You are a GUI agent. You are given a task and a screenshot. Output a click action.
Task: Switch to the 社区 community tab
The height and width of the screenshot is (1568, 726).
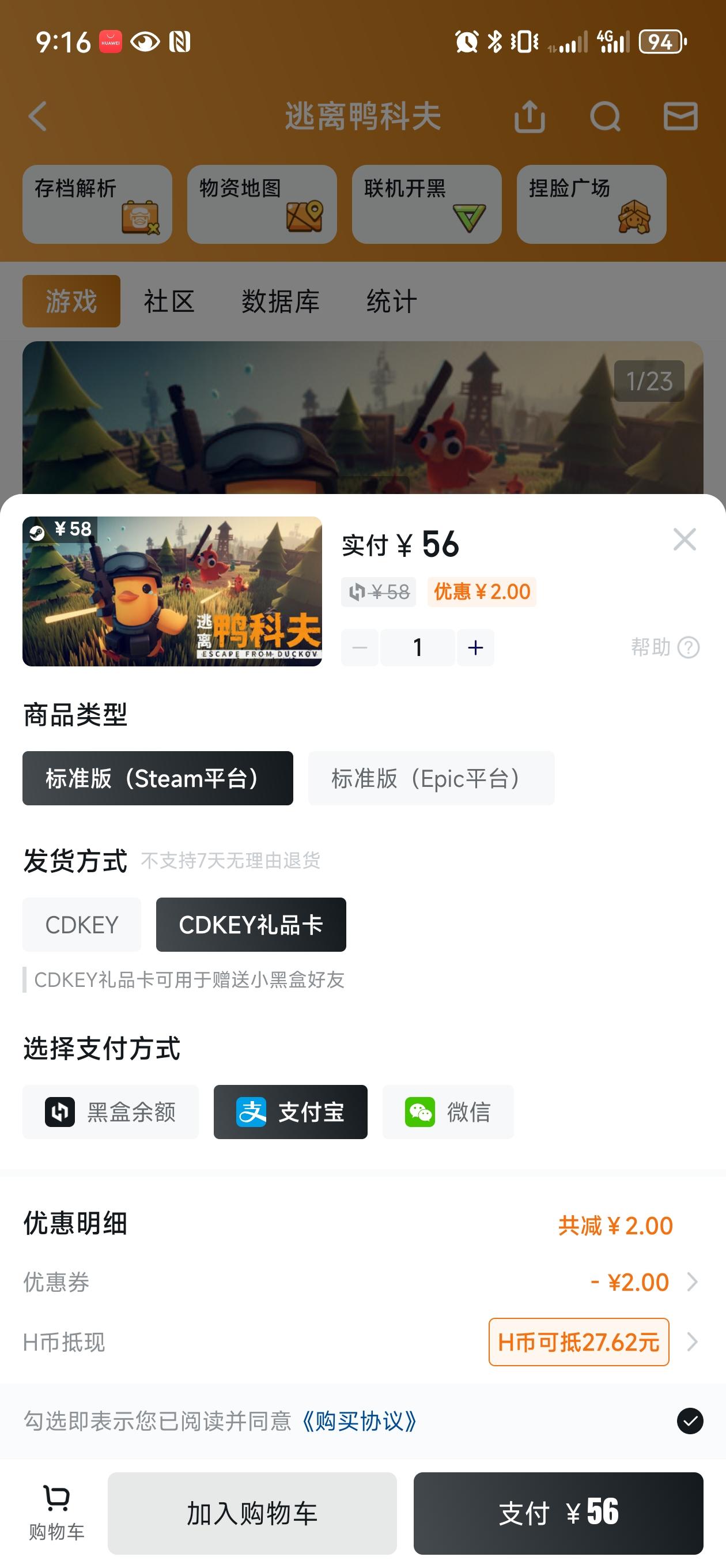pyautogui.click(x=169, y=301)
